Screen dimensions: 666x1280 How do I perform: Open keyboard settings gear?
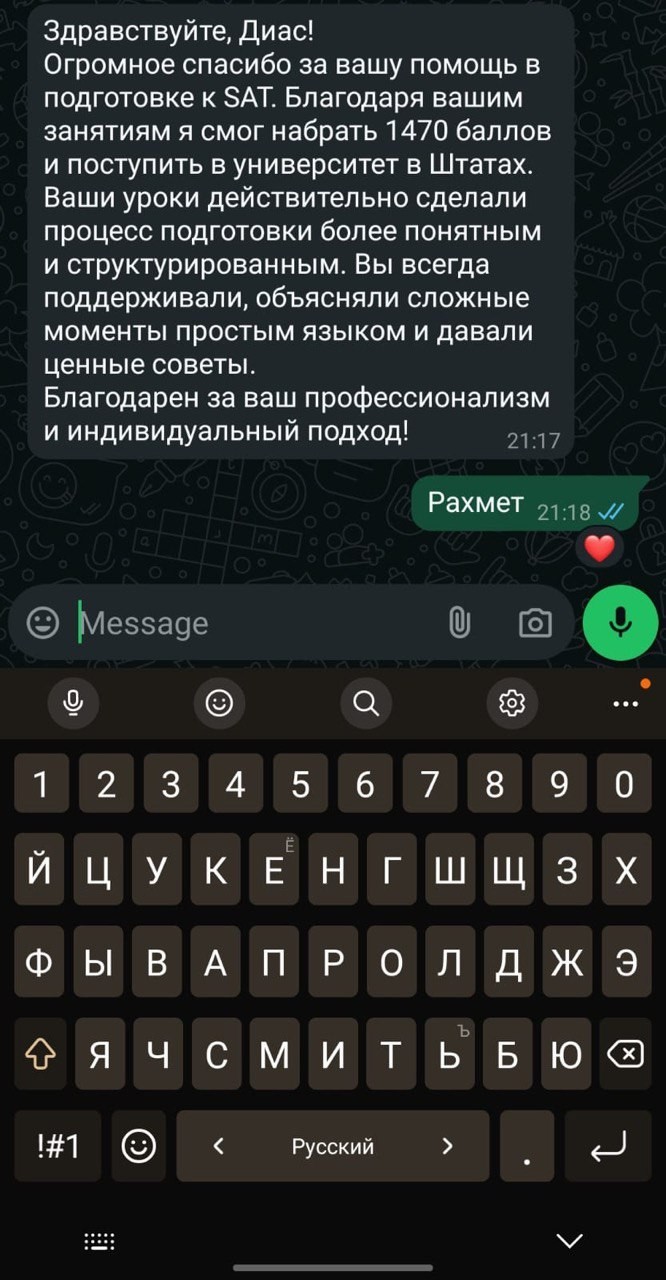point(512,704)
